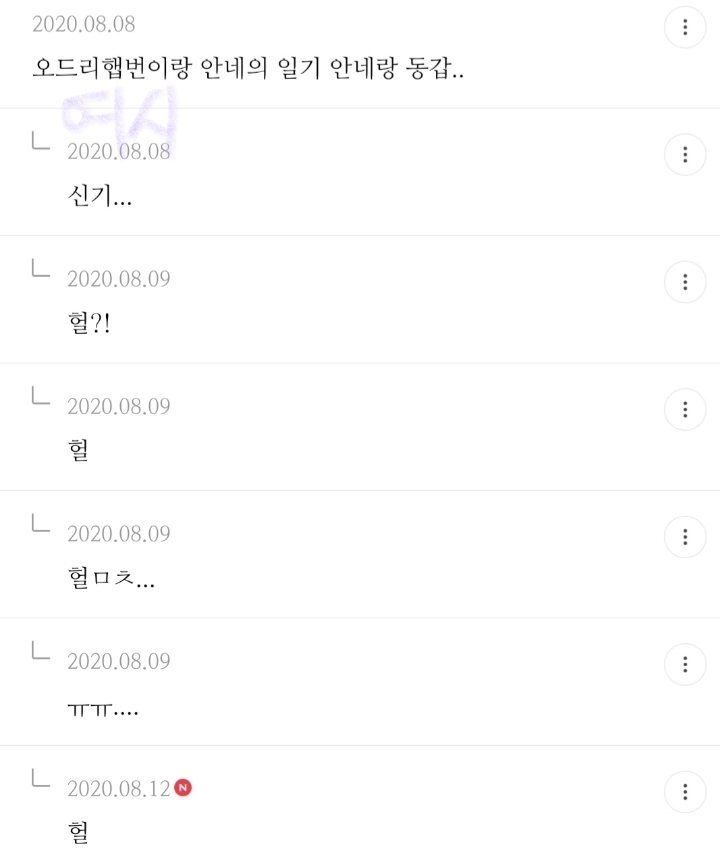This screenshot has height=861, width=720.
Task: Open menu for the '헐' reply dated 2020.08.12
Action: pos(685,792)
